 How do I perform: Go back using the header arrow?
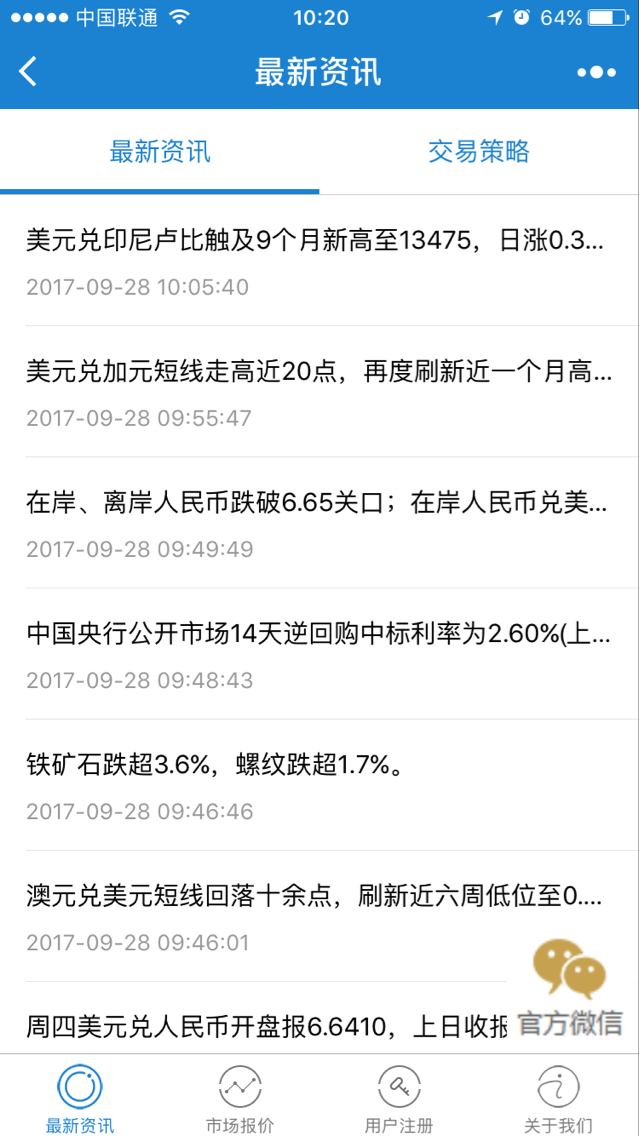point(28,72)
